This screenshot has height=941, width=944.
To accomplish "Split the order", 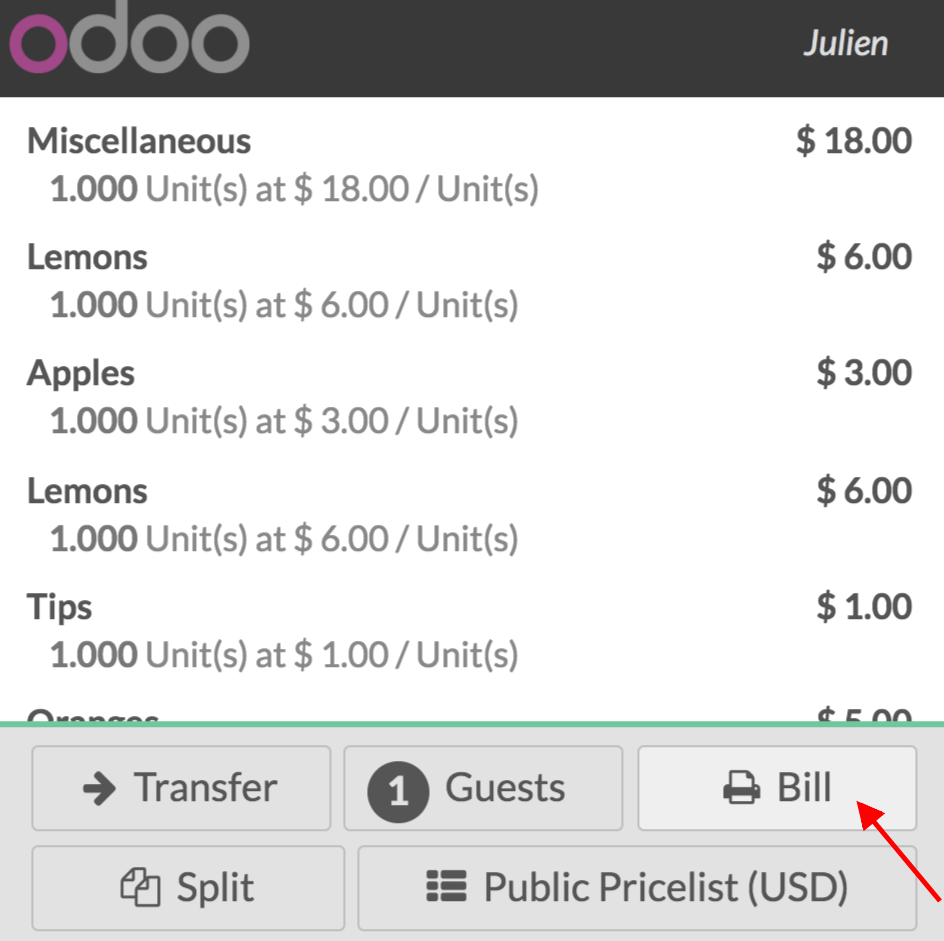I will click(x=188, y=887).
